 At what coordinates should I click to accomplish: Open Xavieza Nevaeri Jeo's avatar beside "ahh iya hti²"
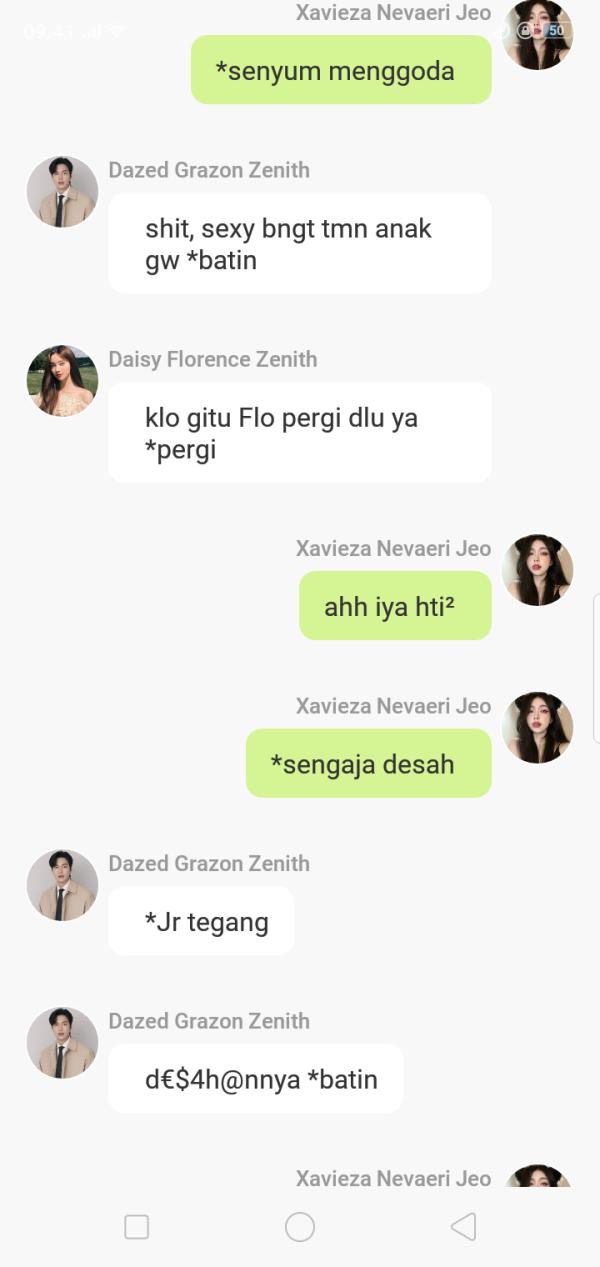537,570
